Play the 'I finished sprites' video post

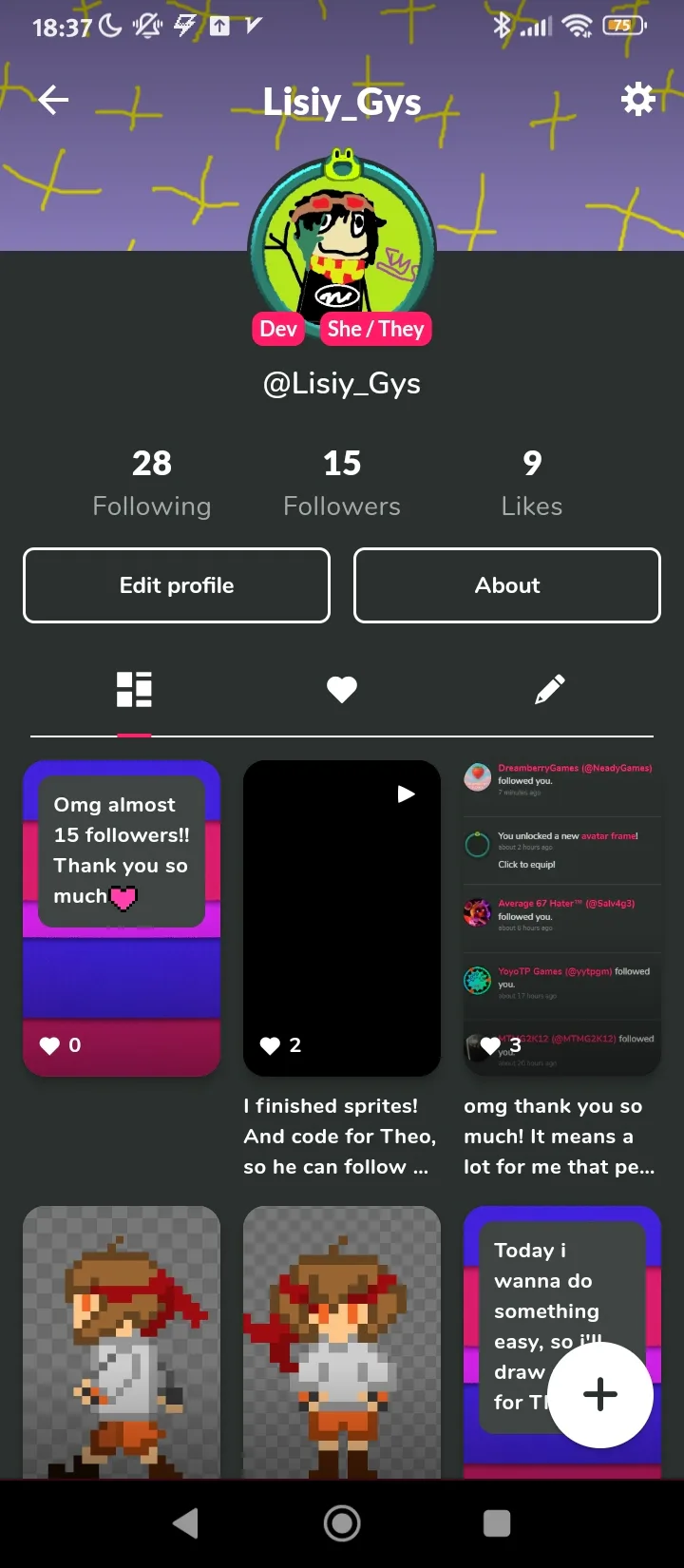342,917
